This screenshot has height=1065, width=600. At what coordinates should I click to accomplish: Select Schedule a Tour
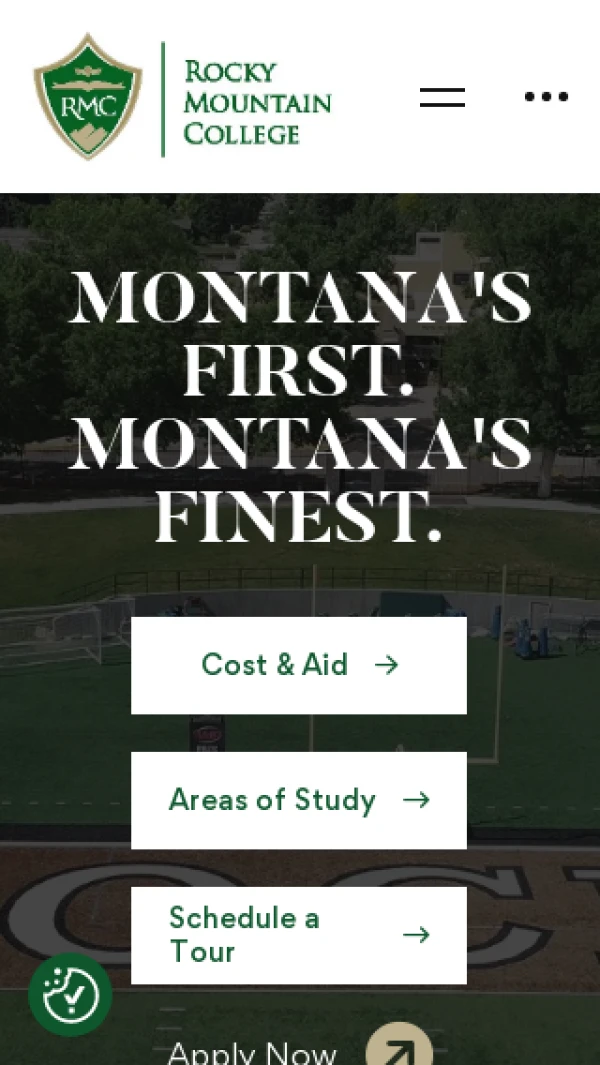[299, 935]
